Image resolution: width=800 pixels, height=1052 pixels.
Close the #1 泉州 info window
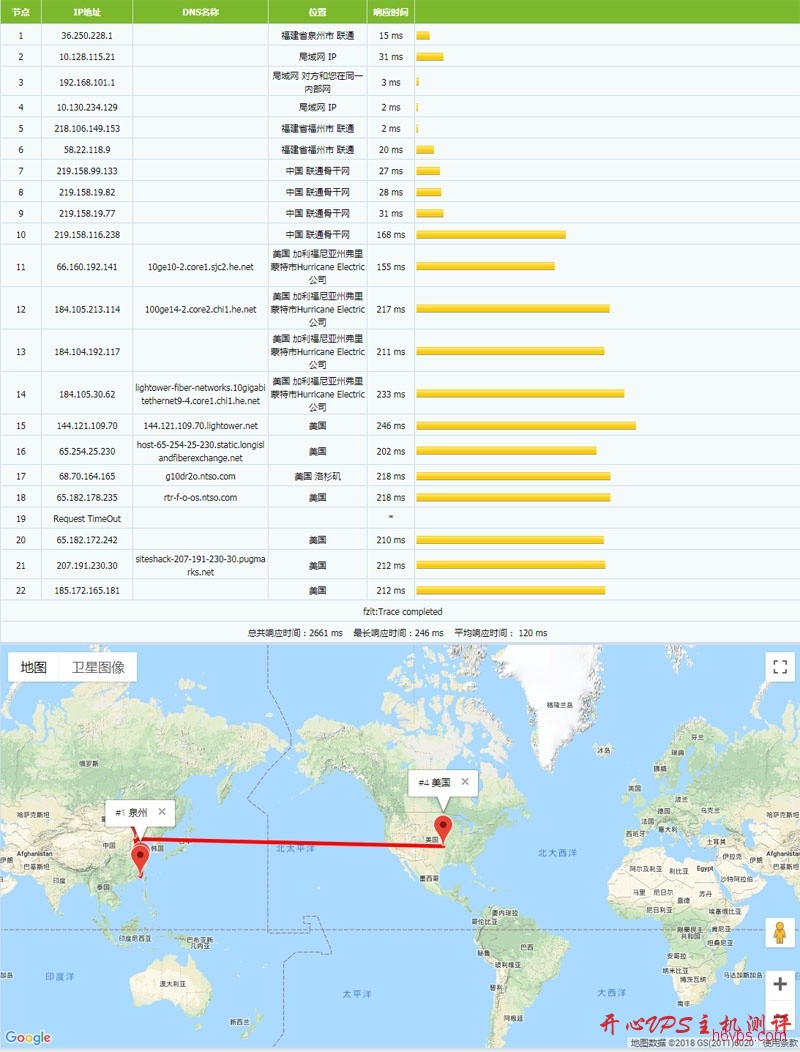pos(162,811)
